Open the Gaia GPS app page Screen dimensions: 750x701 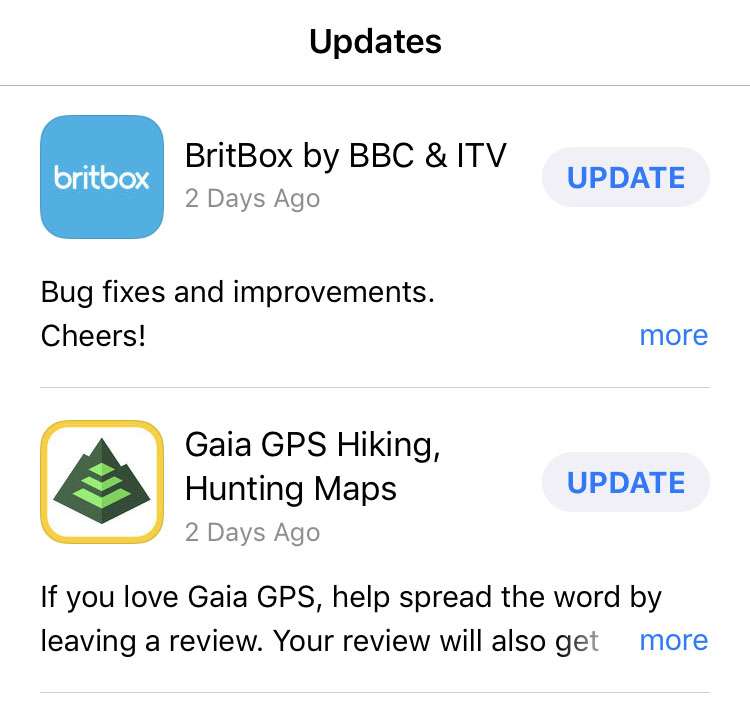click(102, 482)
